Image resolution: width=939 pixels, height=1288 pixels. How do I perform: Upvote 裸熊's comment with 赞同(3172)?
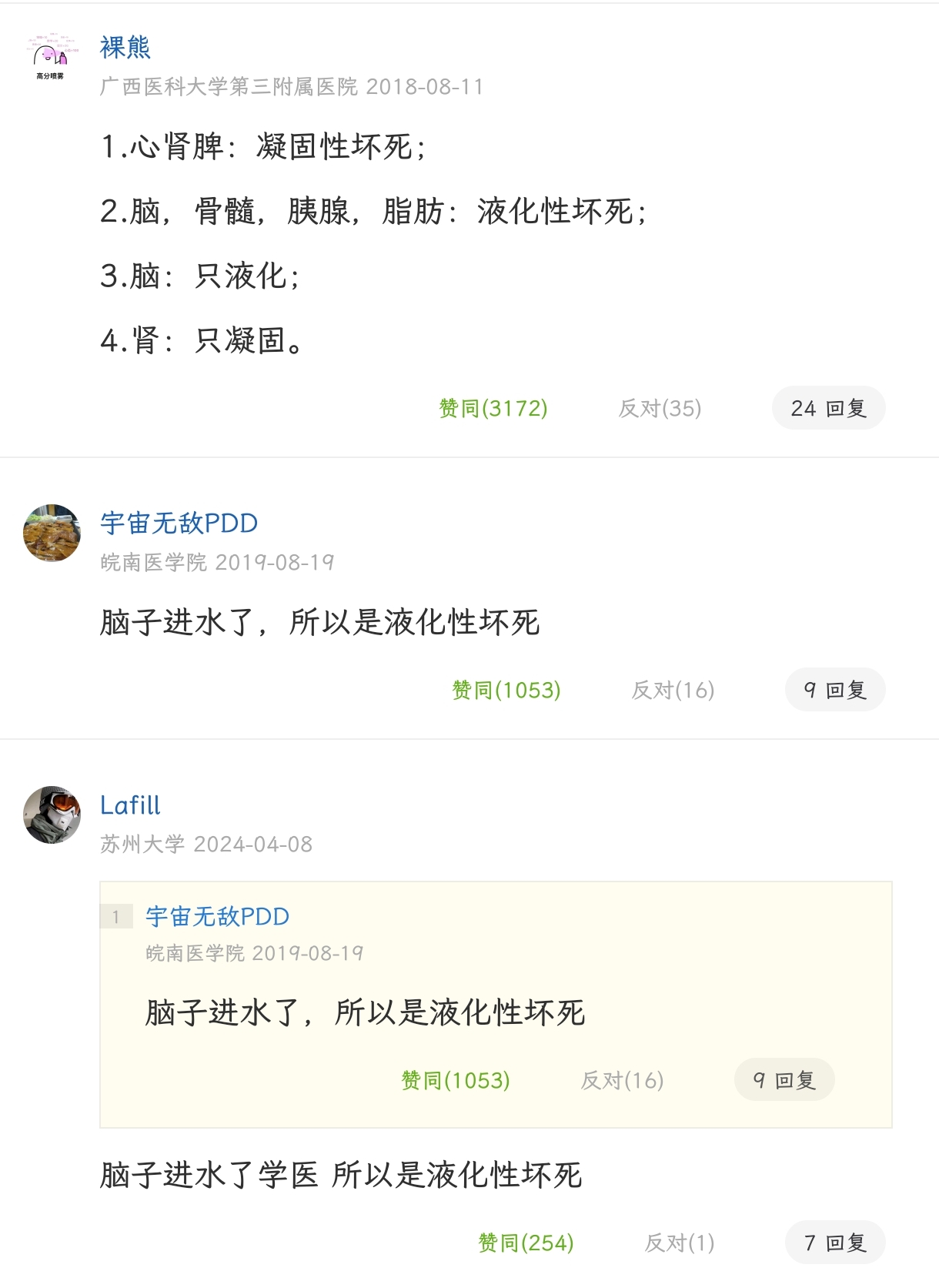click(493, 408)
